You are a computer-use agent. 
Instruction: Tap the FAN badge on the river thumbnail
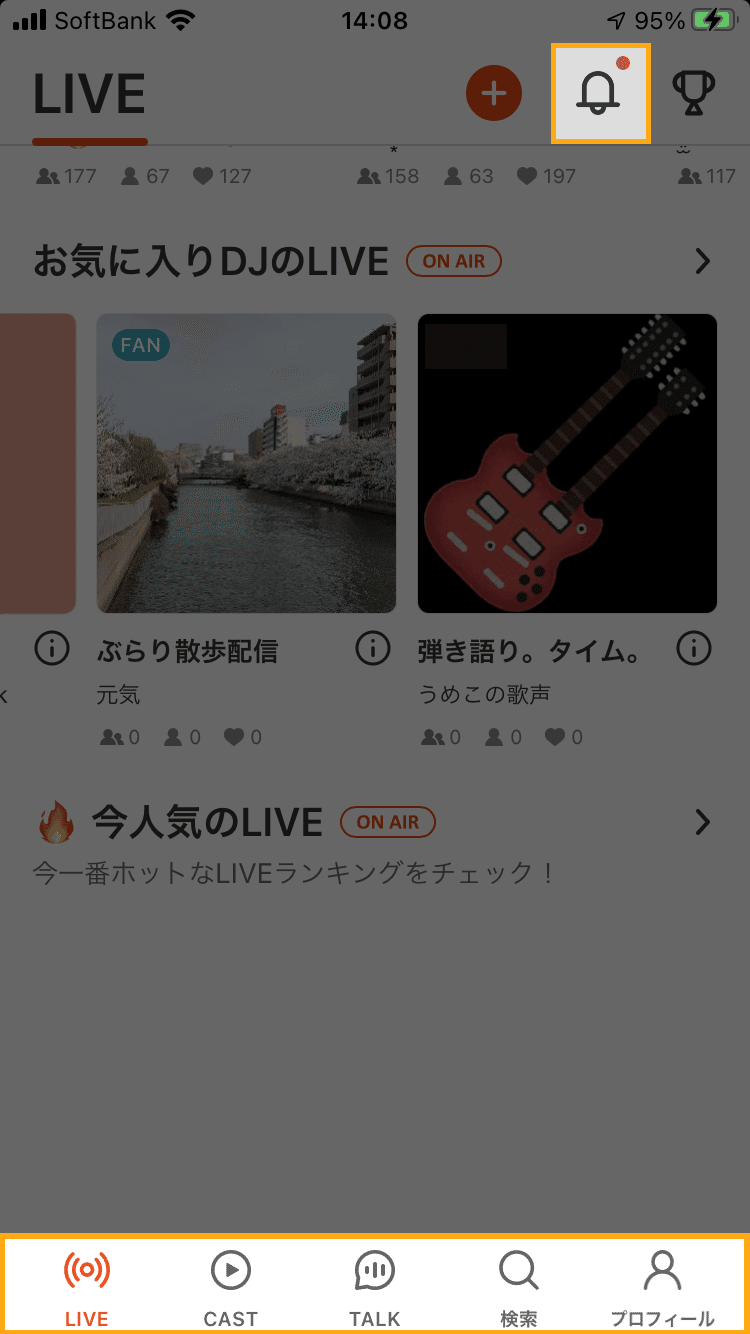click(140, 345)
